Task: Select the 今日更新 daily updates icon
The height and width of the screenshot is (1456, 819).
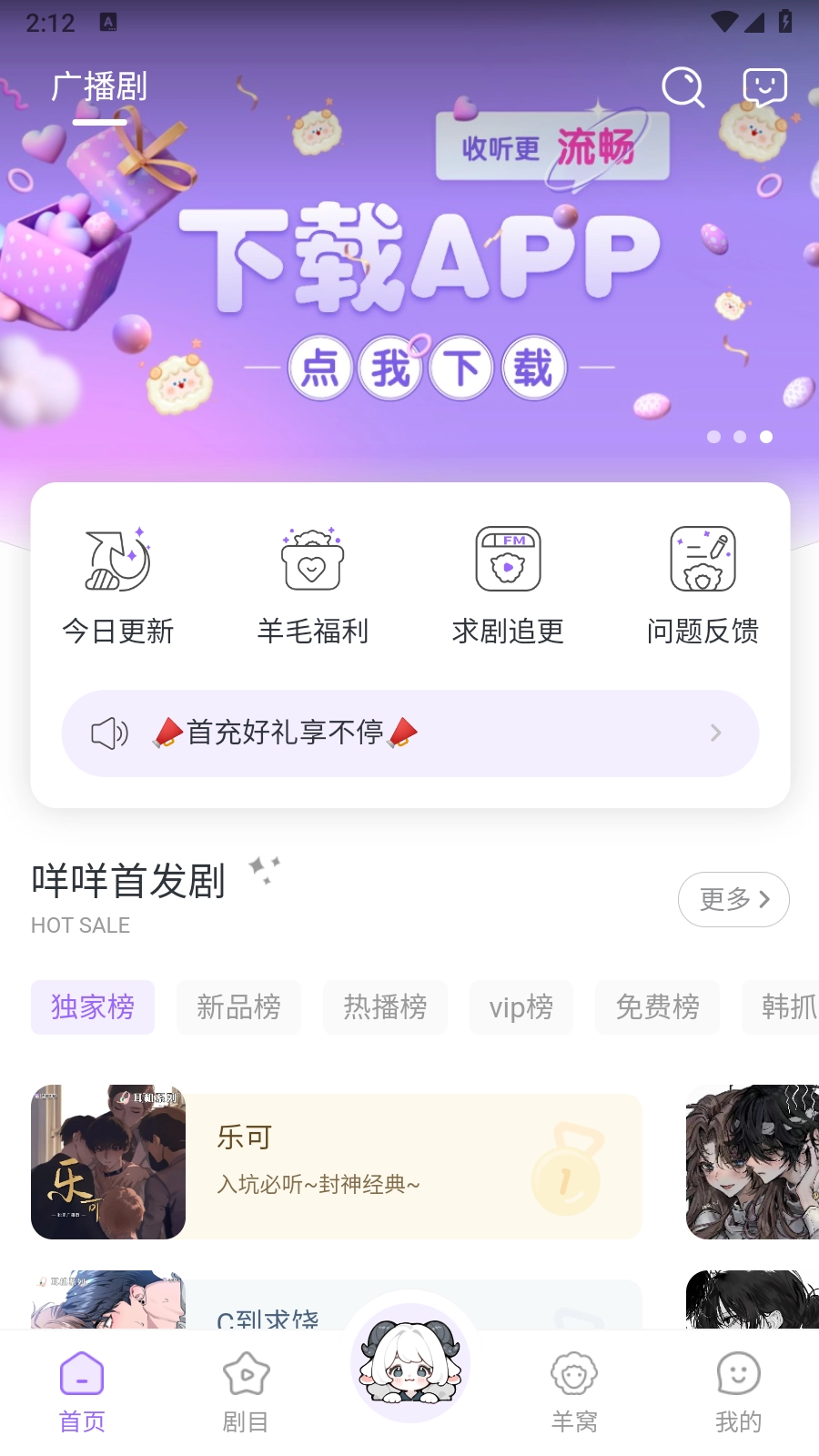Action: pos(117,559)
